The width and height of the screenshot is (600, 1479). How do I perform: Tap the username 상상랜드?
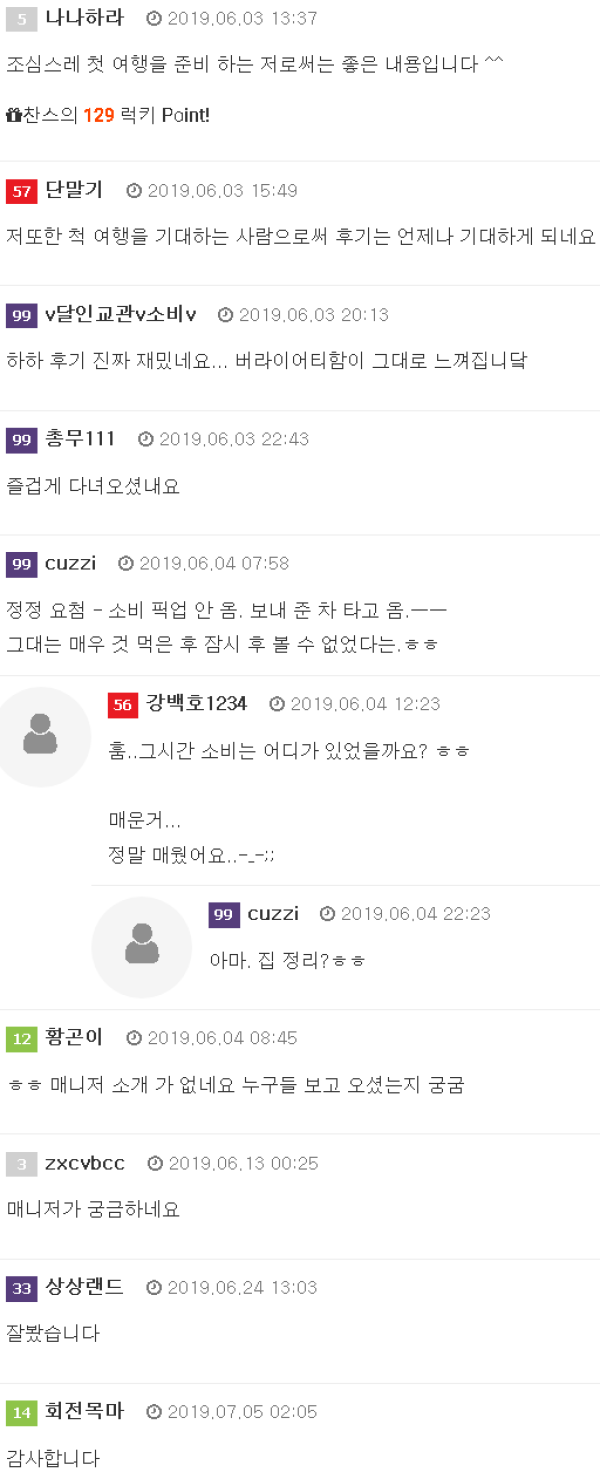84,1287
